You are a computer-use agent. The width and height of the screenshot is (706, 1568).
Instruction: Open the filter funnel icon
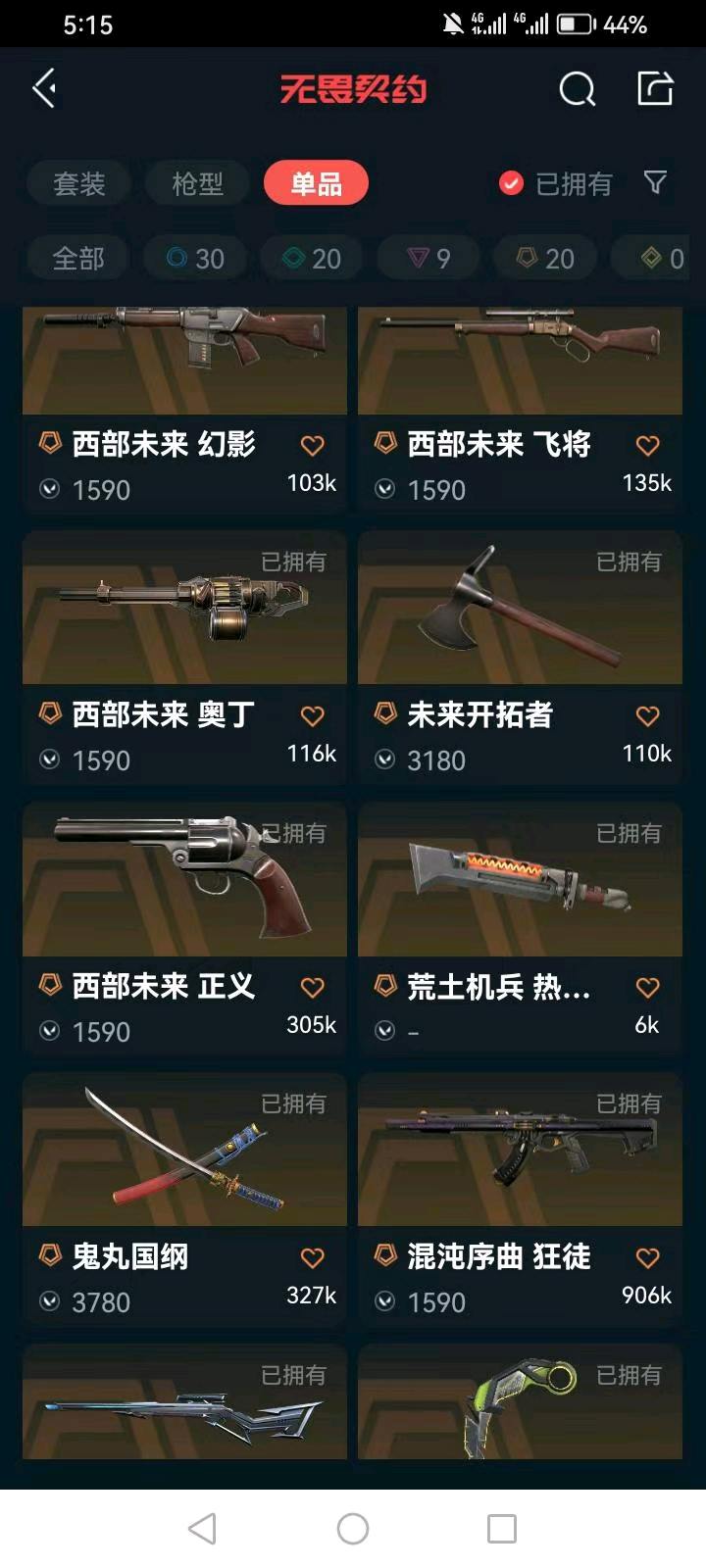point(655,182)
